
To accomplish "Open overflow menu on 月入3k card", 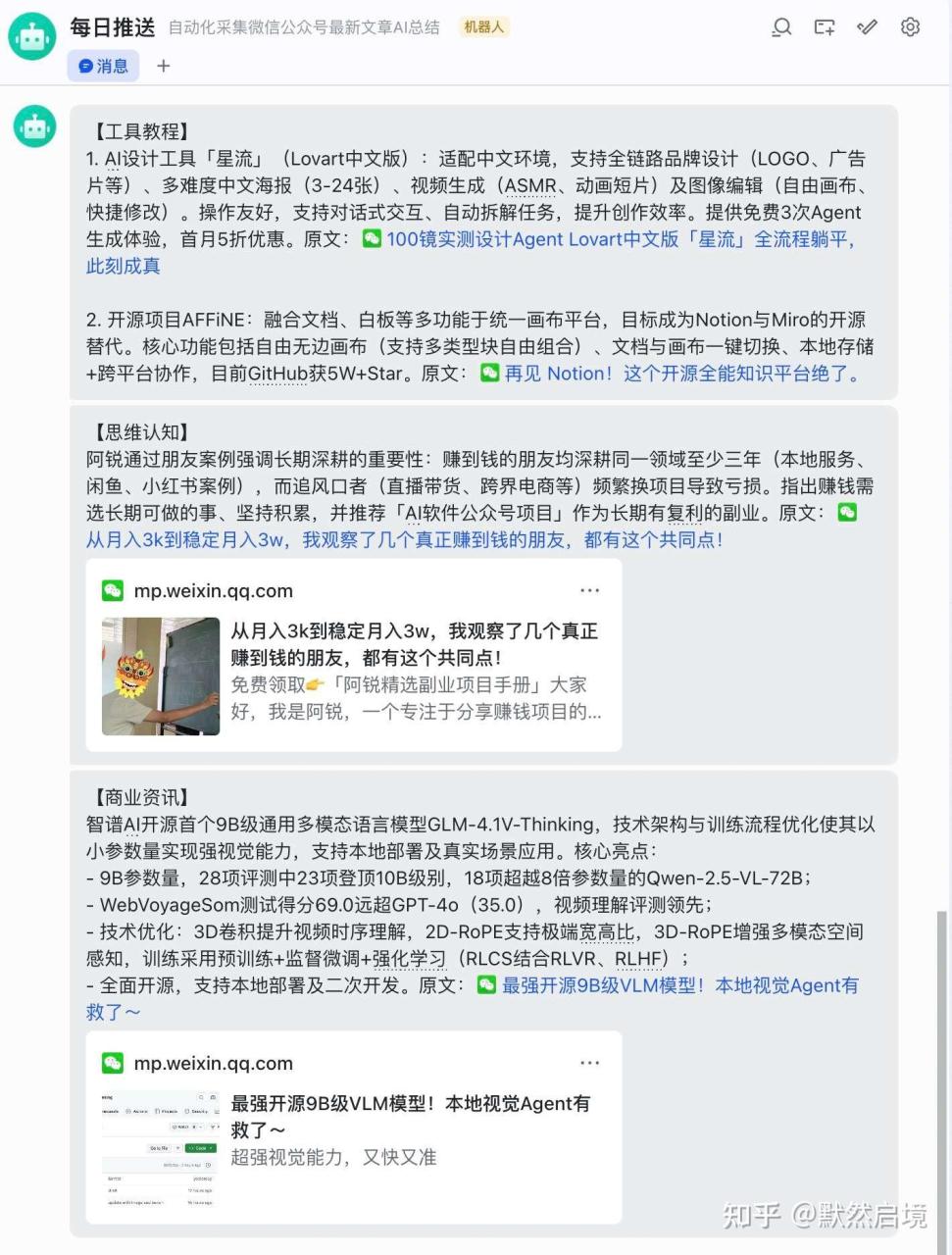I will point(589,591).
